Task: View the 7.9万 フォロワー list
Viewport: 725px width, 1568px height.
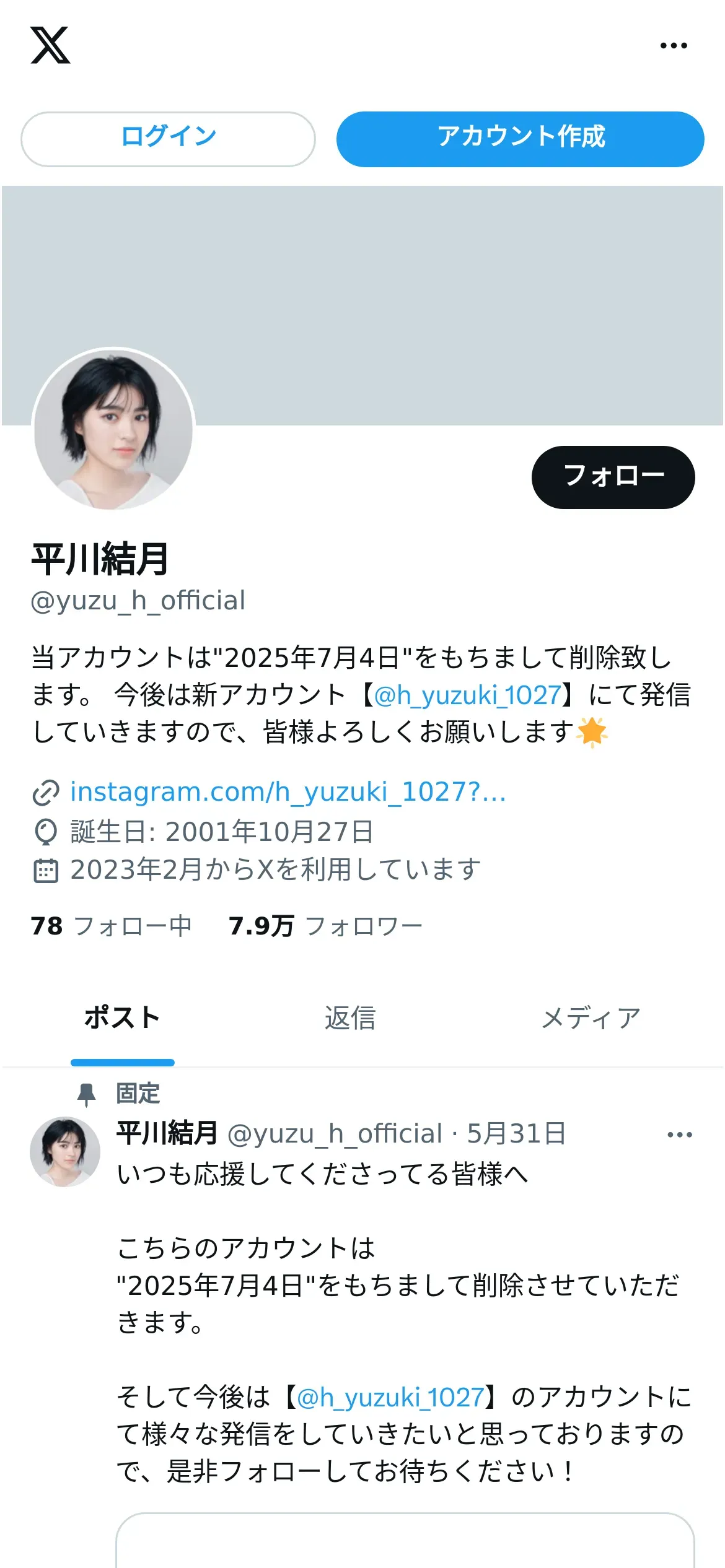Action: pos(325,926)
